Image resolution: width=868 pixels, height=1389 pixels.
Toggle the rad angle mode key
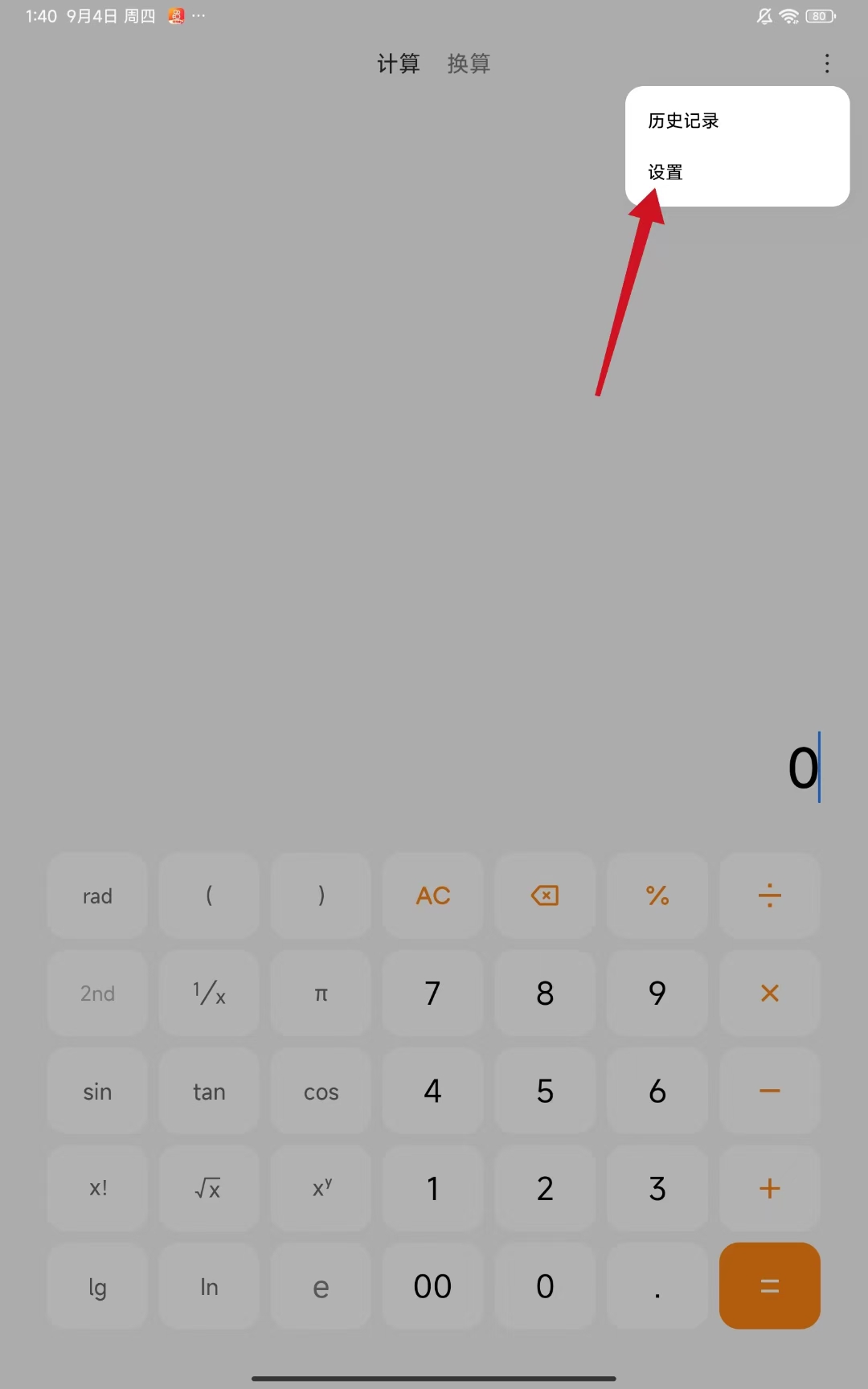pyautogui.click(x=97, y=895)
